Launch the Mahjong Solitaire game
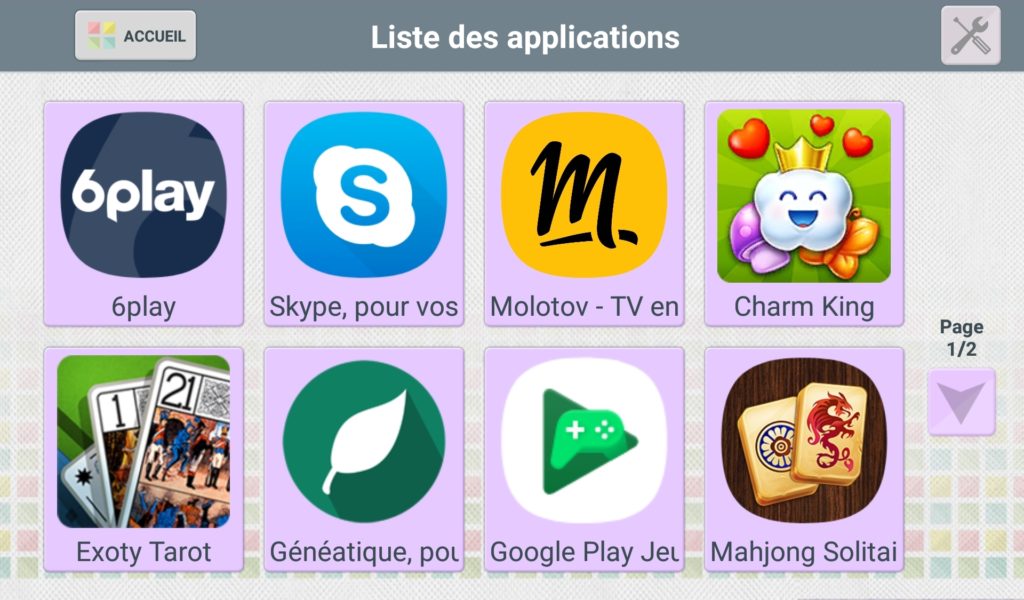The width and height of the screenshot is (1024, 600). point(803,459)
